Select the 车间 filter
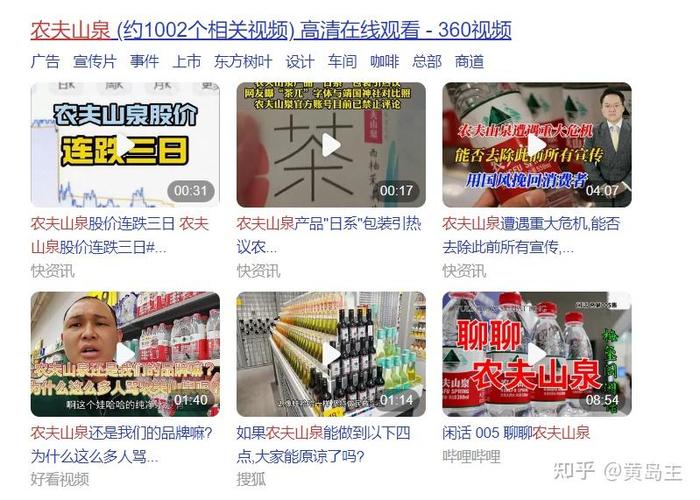The image size is (700, 500). point(342,62)
